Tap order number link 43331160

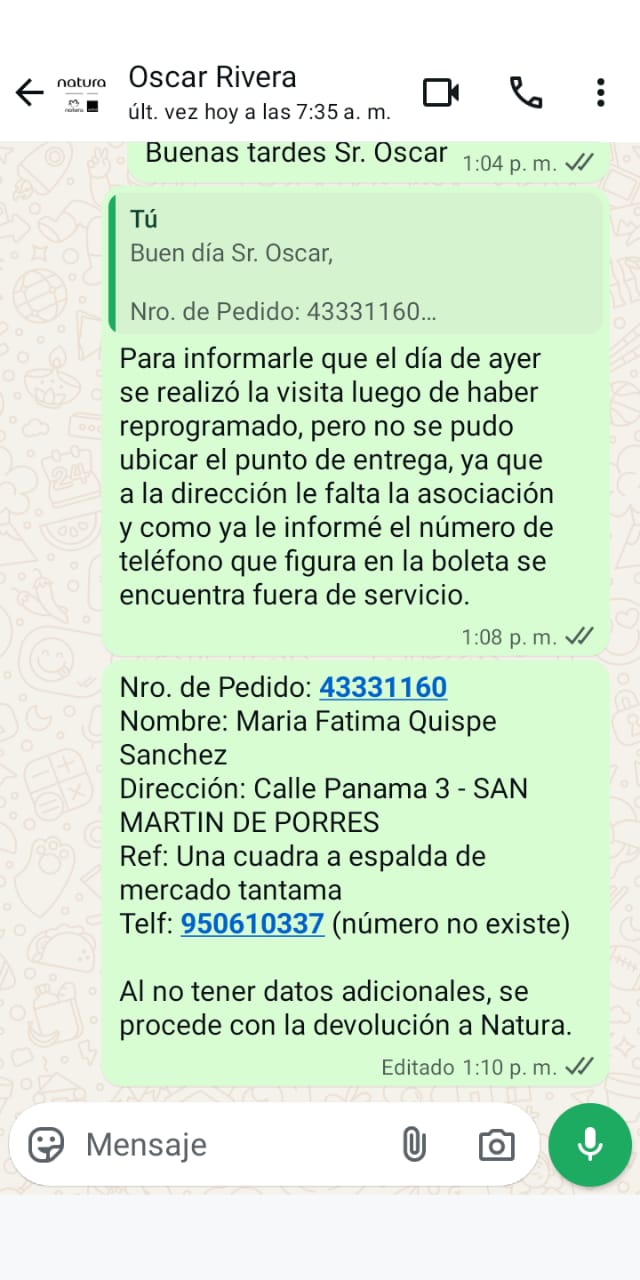coord(383,687)
